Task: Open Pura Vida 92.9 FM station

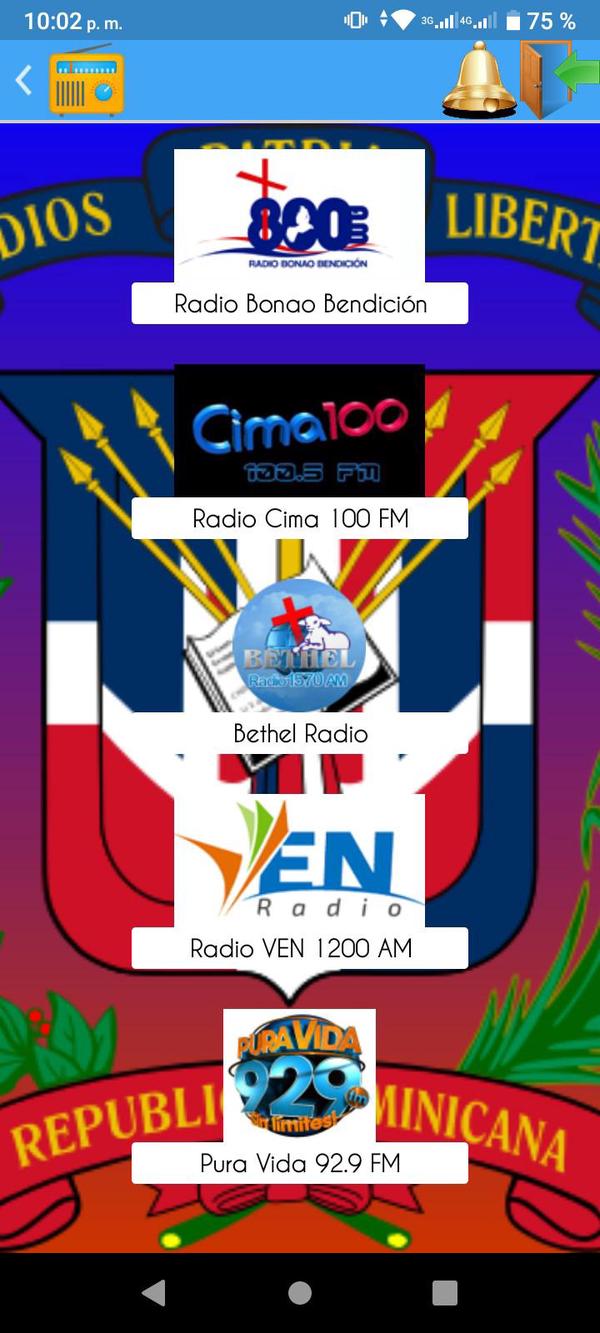Action: [299, 1096]
